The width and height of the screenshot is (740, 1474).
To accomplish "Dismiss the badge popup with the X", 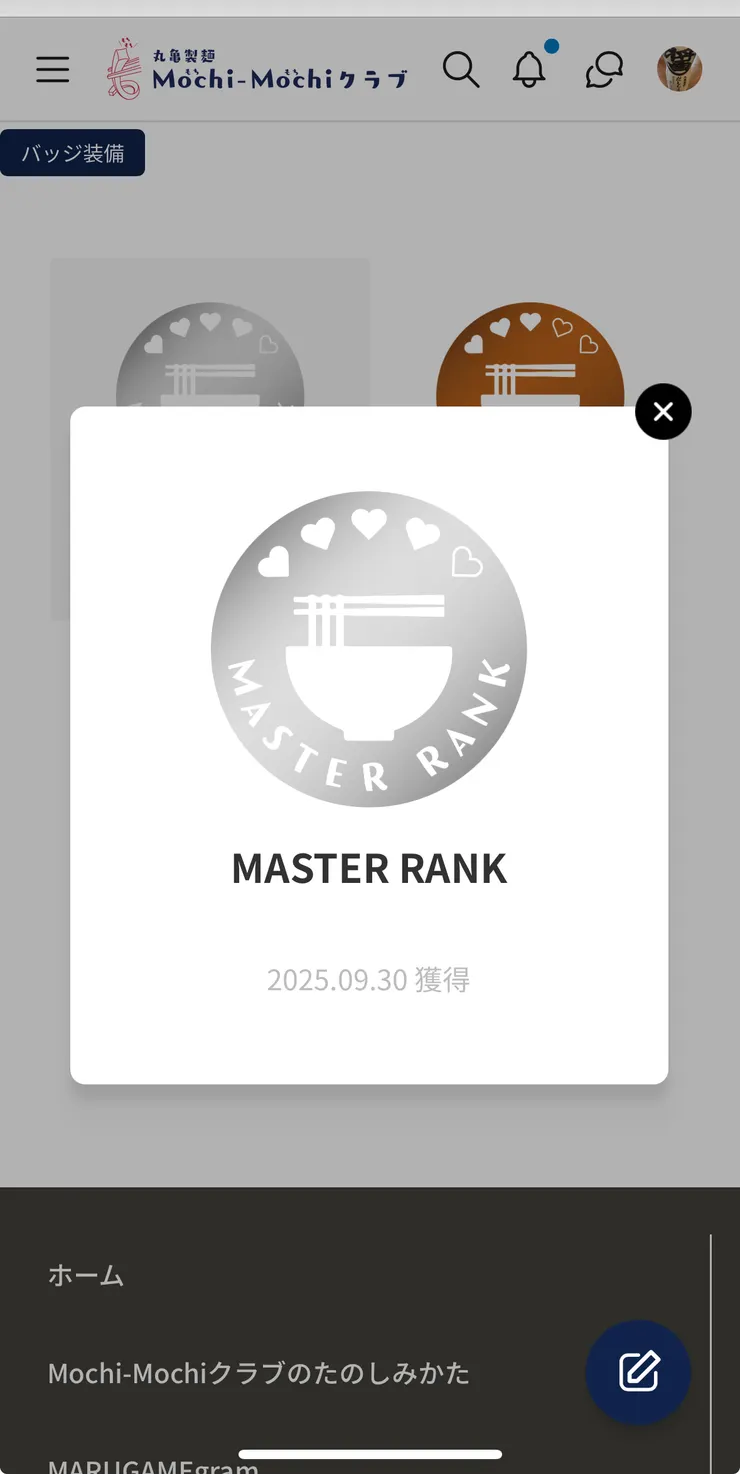I will [663, 411].
